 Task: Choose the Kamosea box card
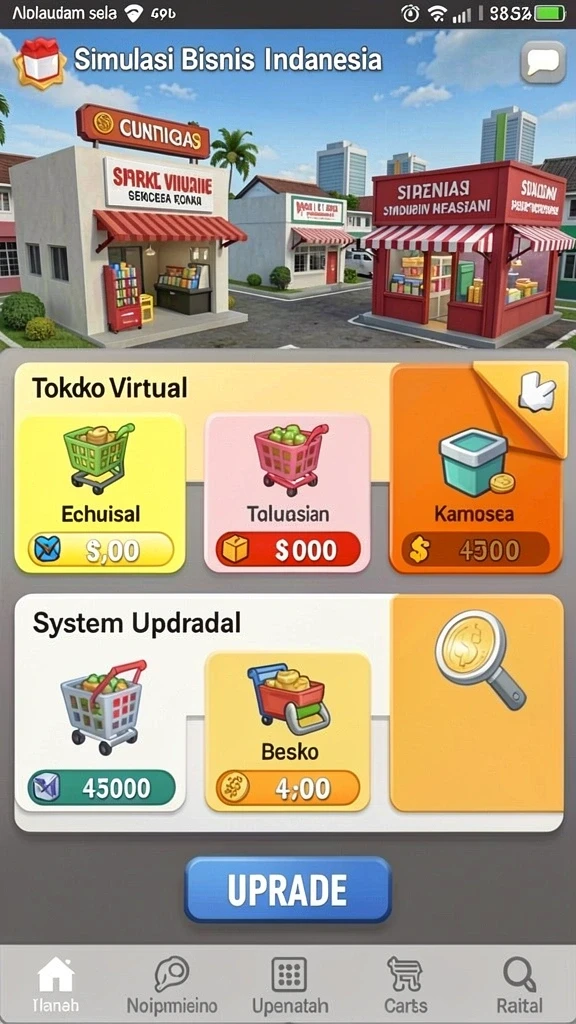(476, 469)
